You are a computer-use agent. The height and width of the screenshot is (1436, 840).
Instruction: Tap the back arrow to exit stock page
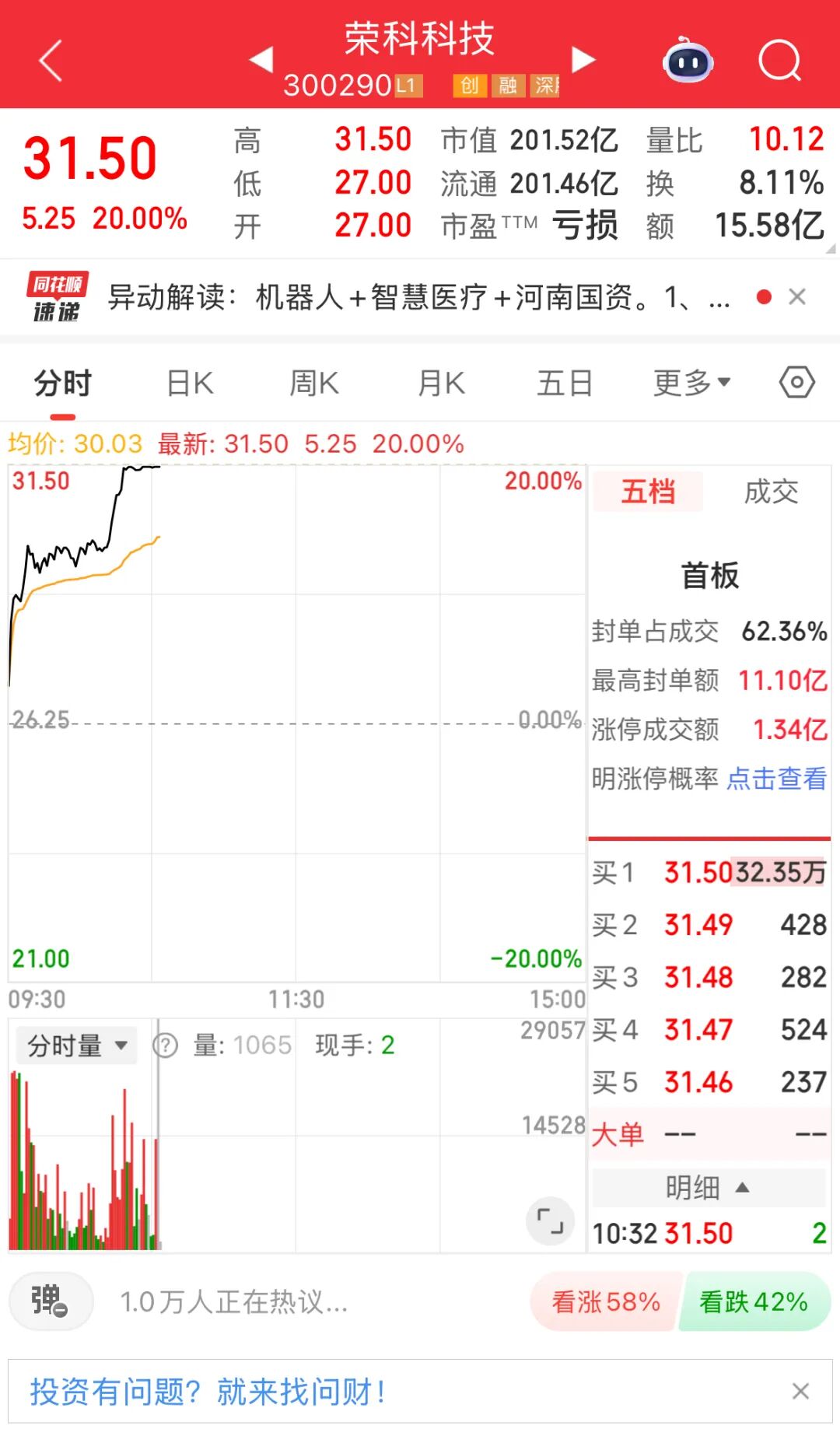tap(49, 61)
